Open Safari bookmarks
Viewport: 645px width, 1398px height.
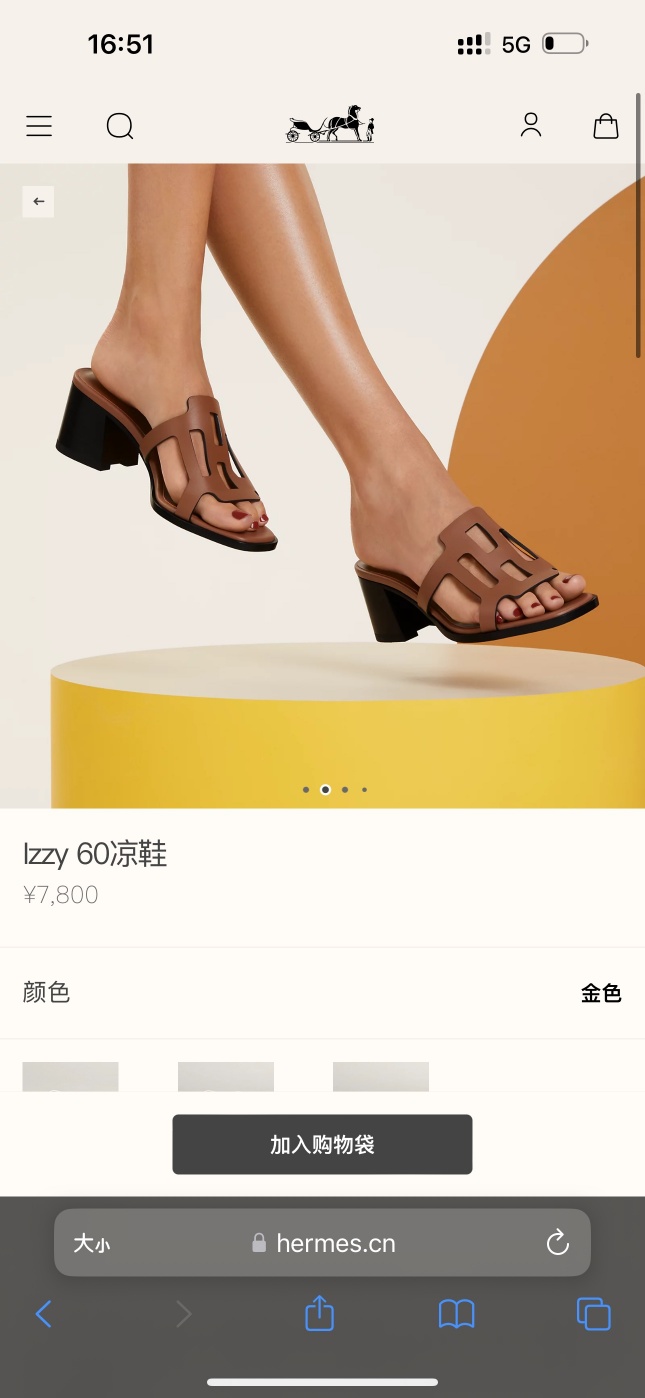[456, 1314]
